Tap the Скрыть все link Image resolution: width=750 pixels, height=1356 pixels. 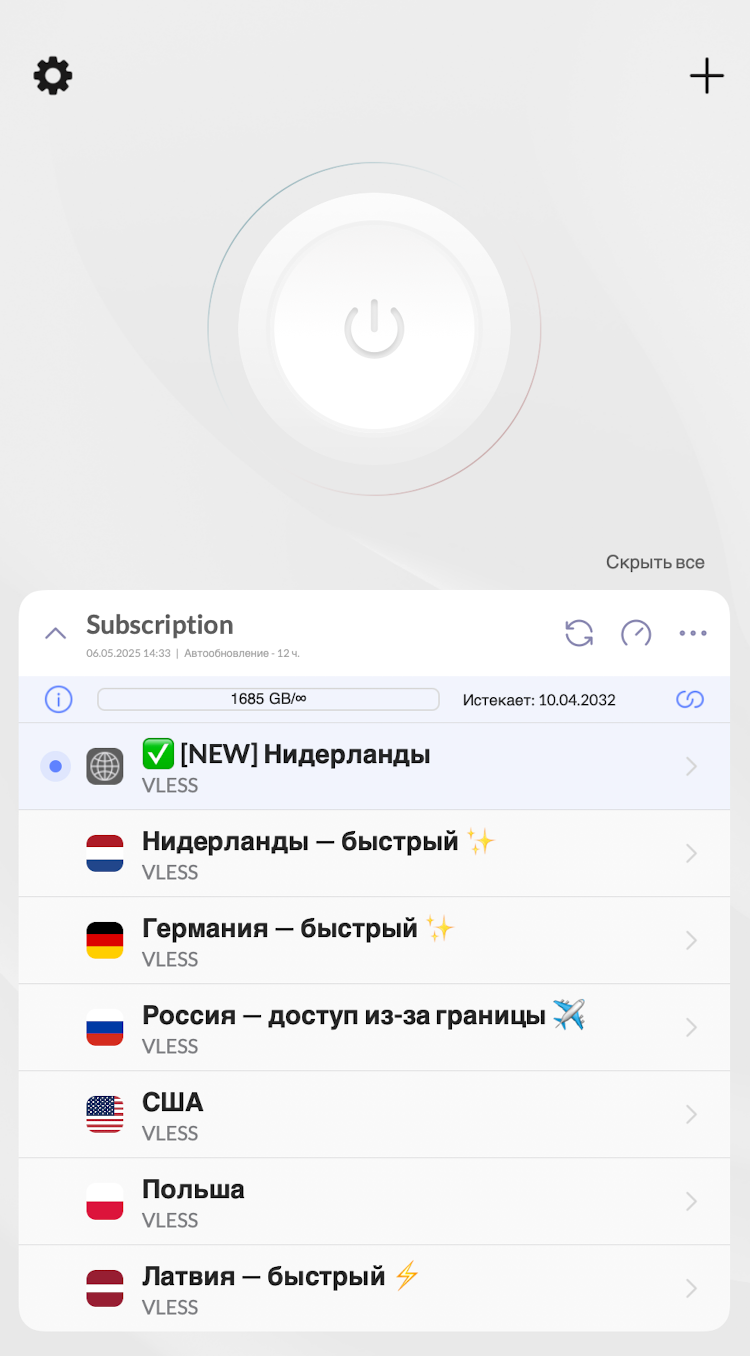pos(655,562)
